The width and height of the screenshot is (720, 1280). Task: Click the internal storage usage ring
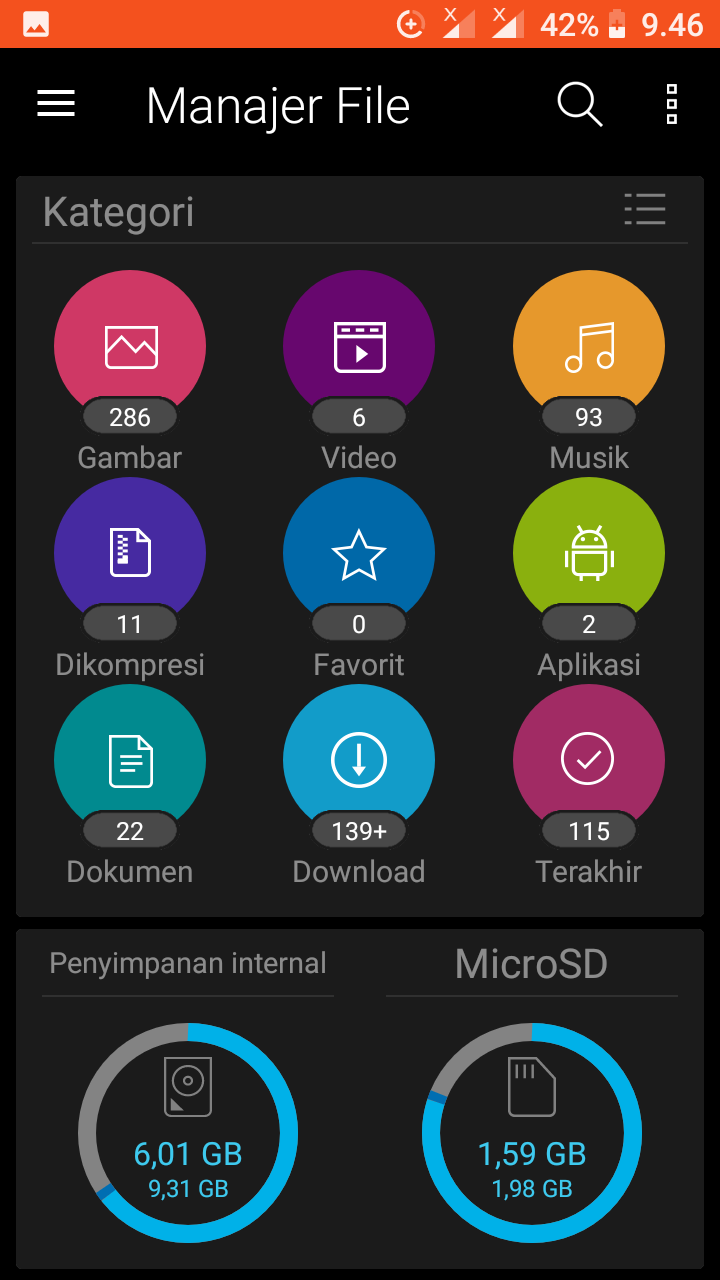tap(187, 1132)
